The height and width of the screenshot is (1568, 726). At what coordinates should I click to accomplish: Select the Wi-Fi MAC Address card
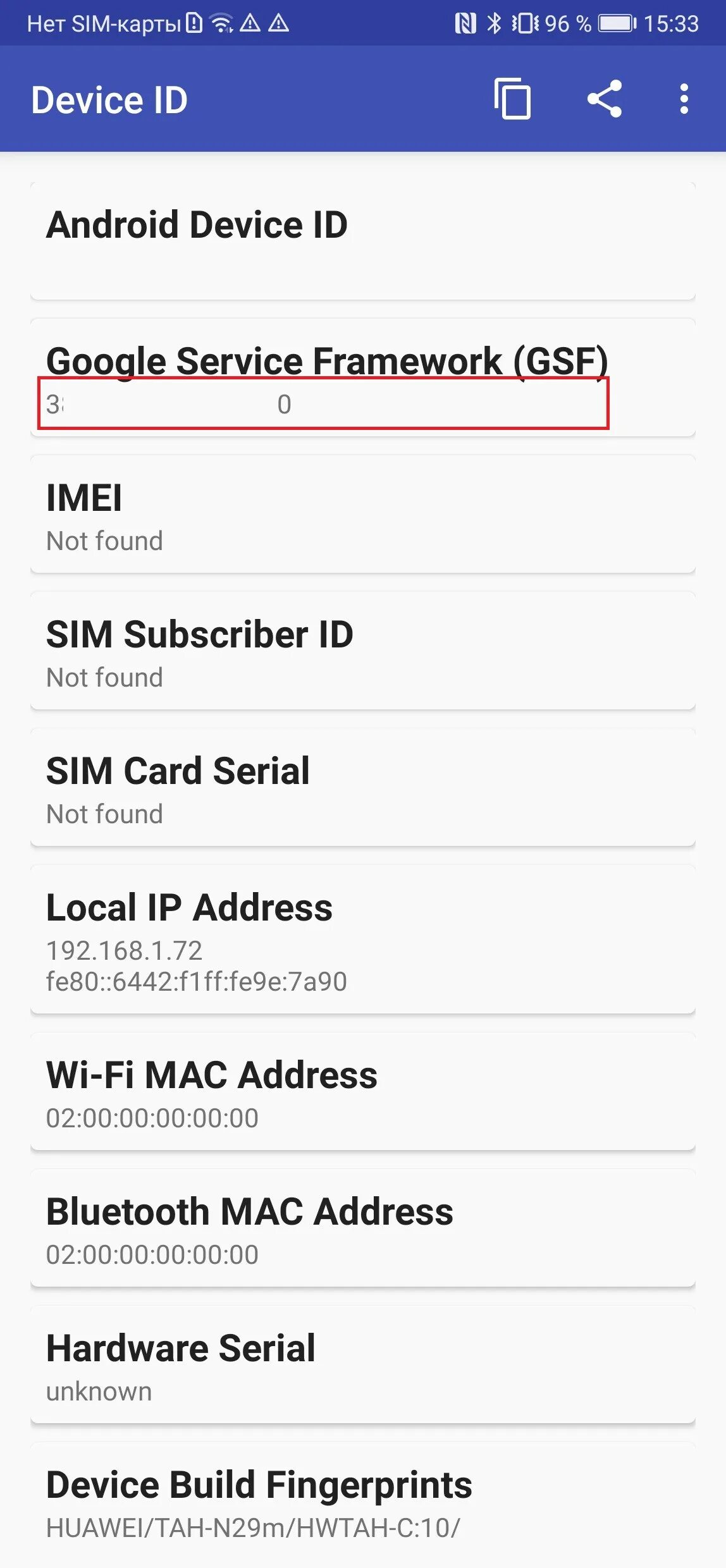point(362,1091)
